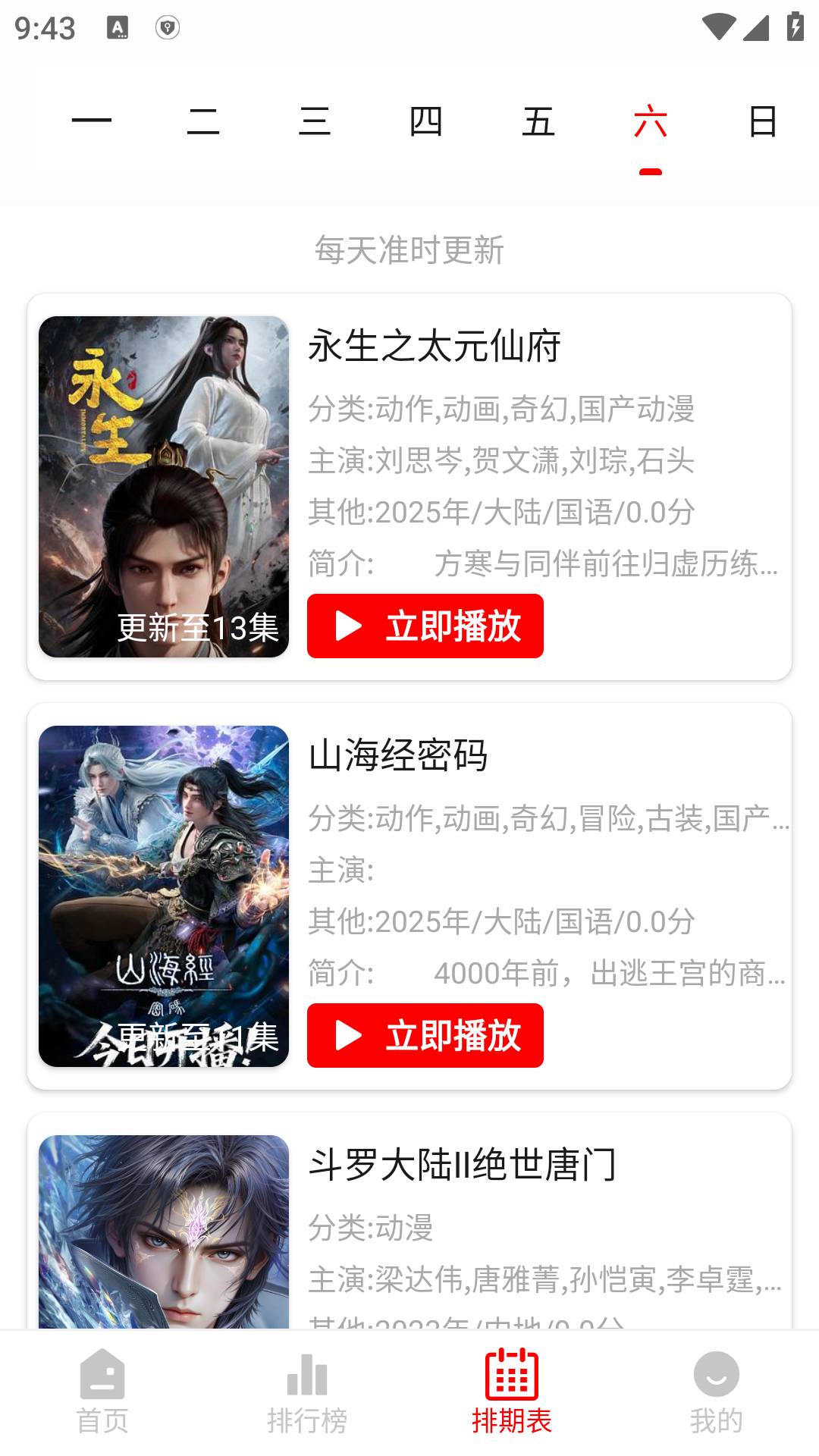Play 山海经密码 with 立即播放 button
Image resolution: width=819 pixels, height=1456 pixels.
tap(425, 1036)
